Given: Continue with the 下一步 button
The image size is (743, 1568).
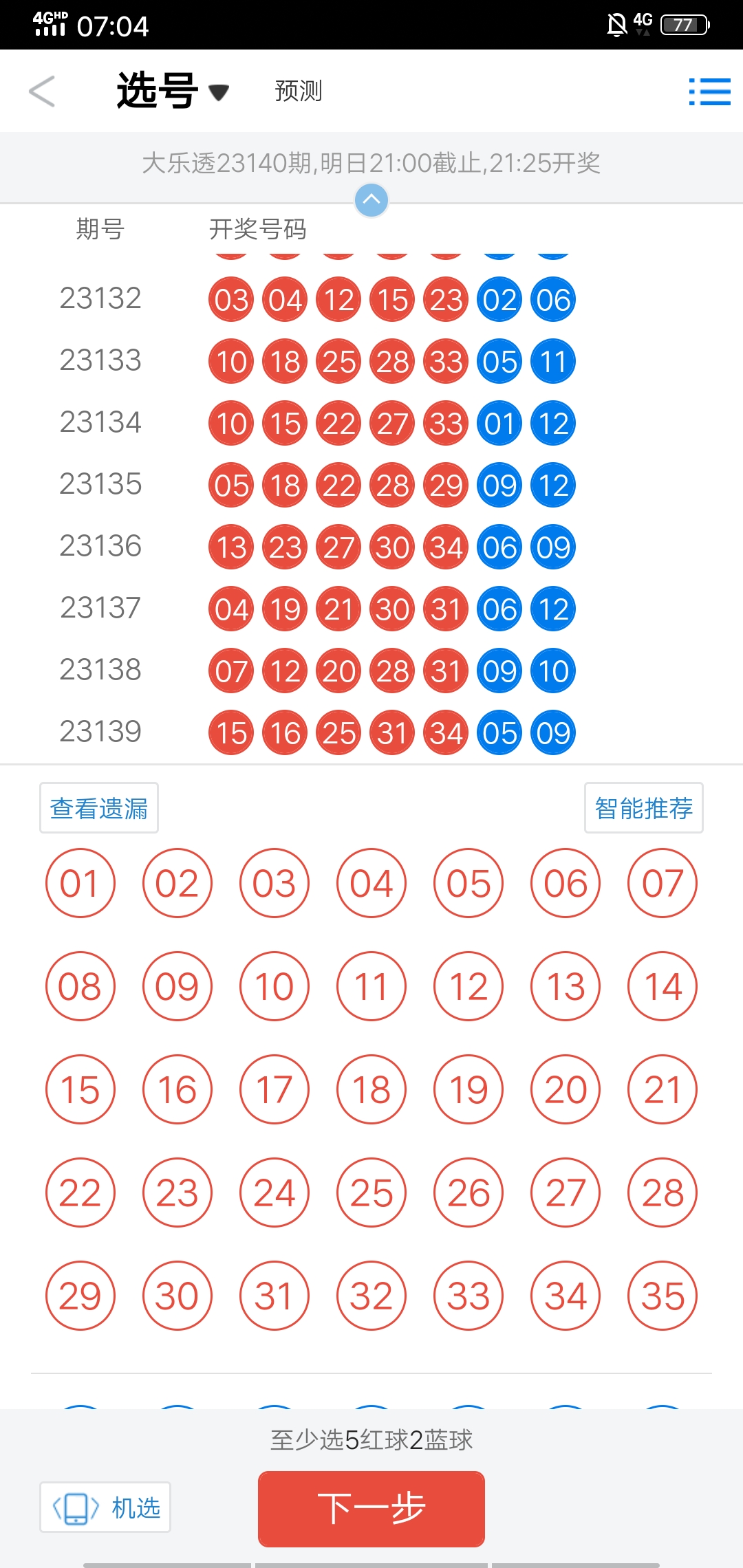Looking at the screenshot, I should pyautogui.click(x=371, y=1509).
